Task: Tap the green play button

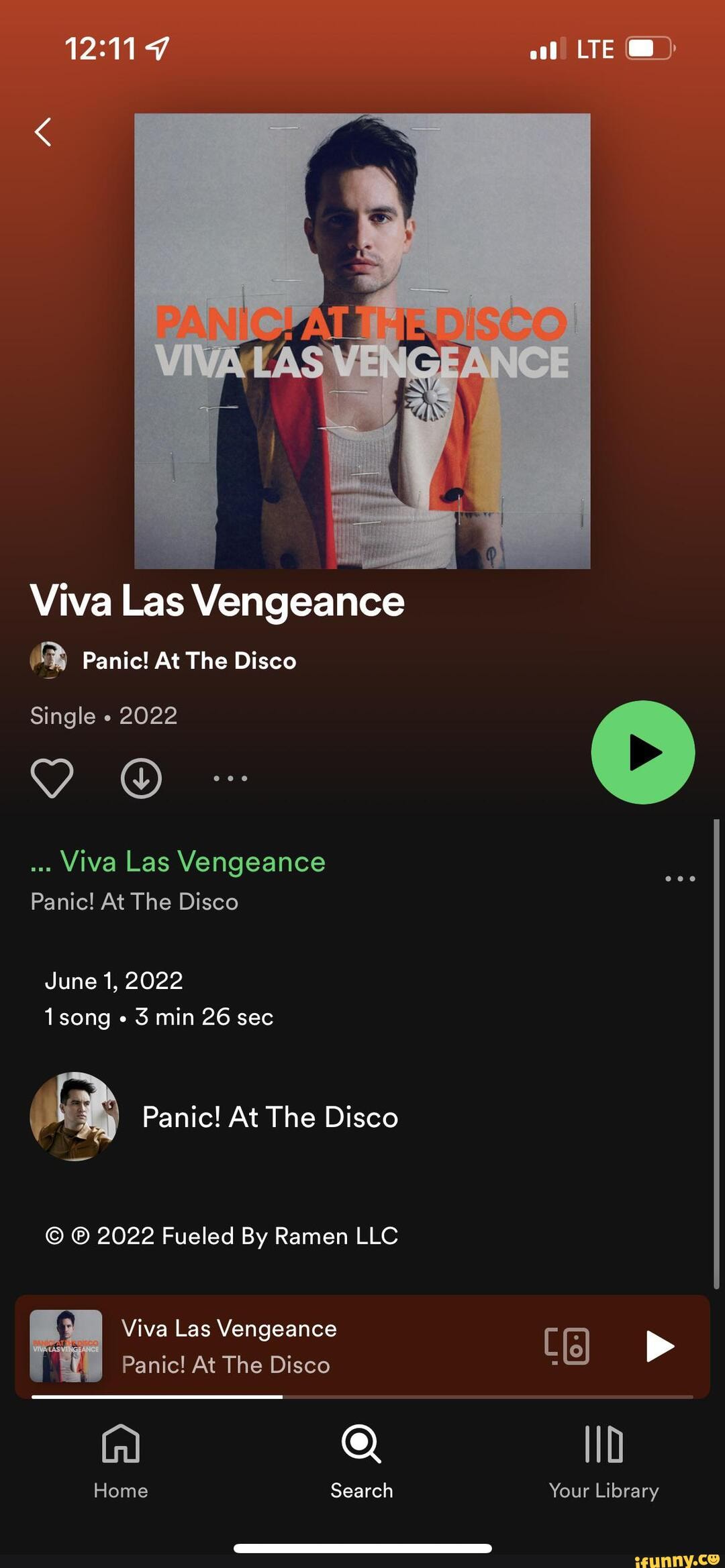Action: pos(642,752)
